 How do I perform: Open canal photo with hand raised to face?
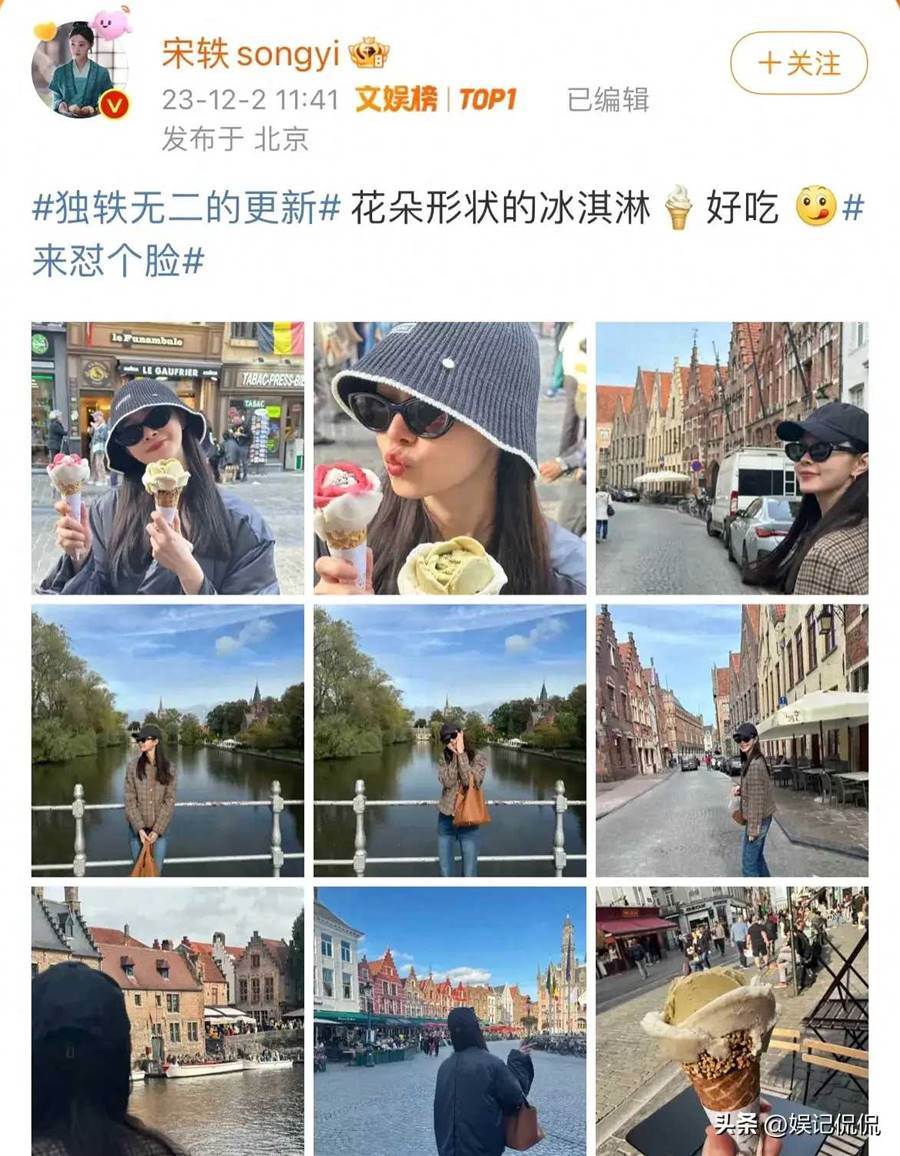click(450, 740)
